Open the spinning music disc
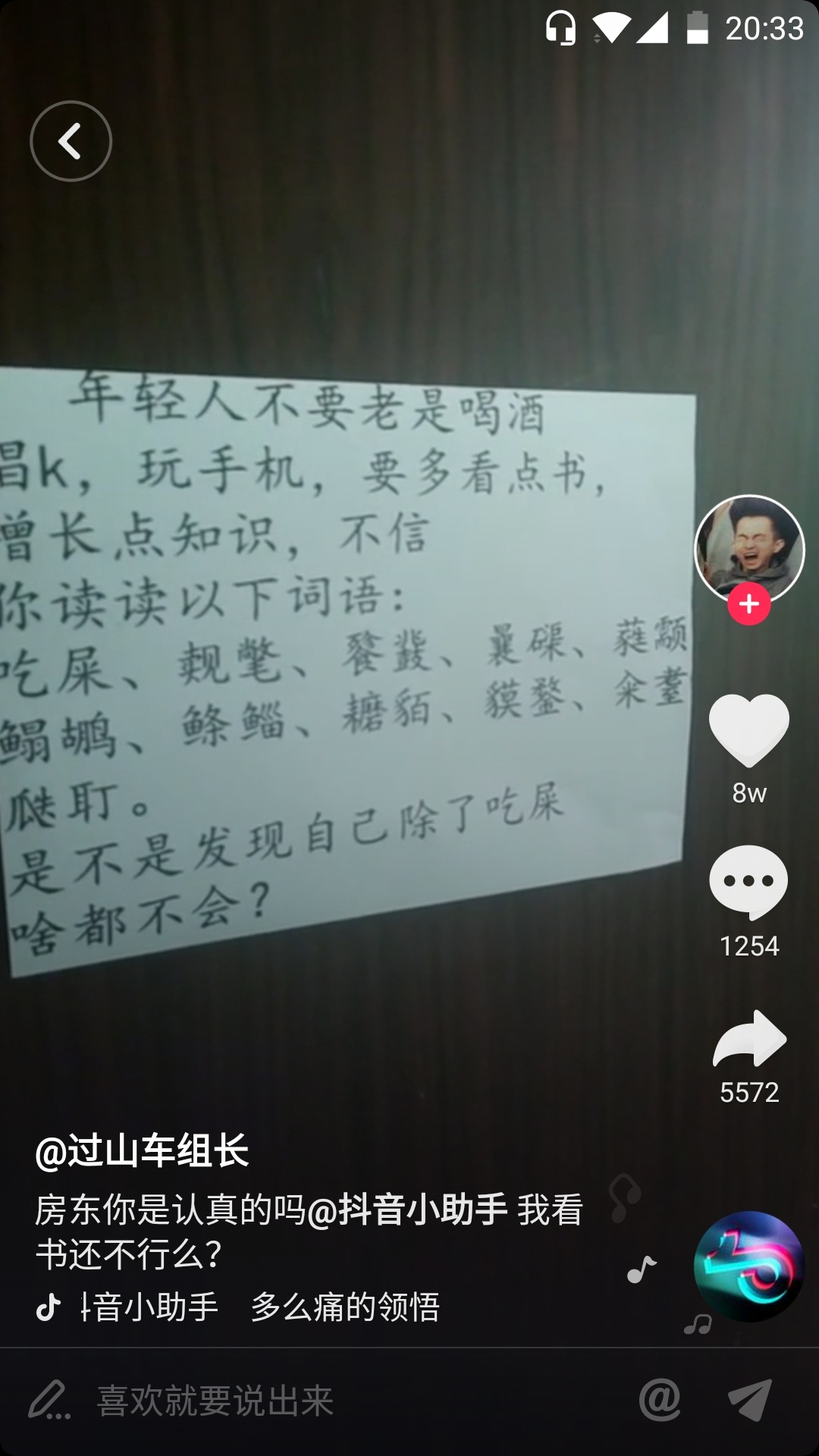The image size is (819, 1456). pos(748,1266)
